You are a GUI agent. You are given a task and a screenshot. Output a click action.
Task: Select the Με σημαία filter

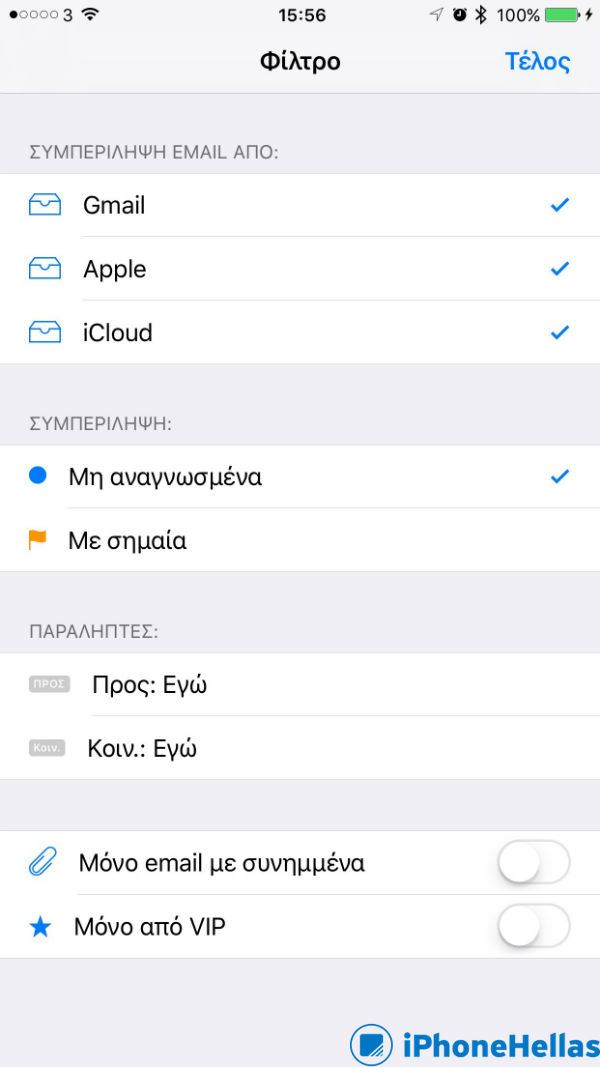click(x=300, y=541)
